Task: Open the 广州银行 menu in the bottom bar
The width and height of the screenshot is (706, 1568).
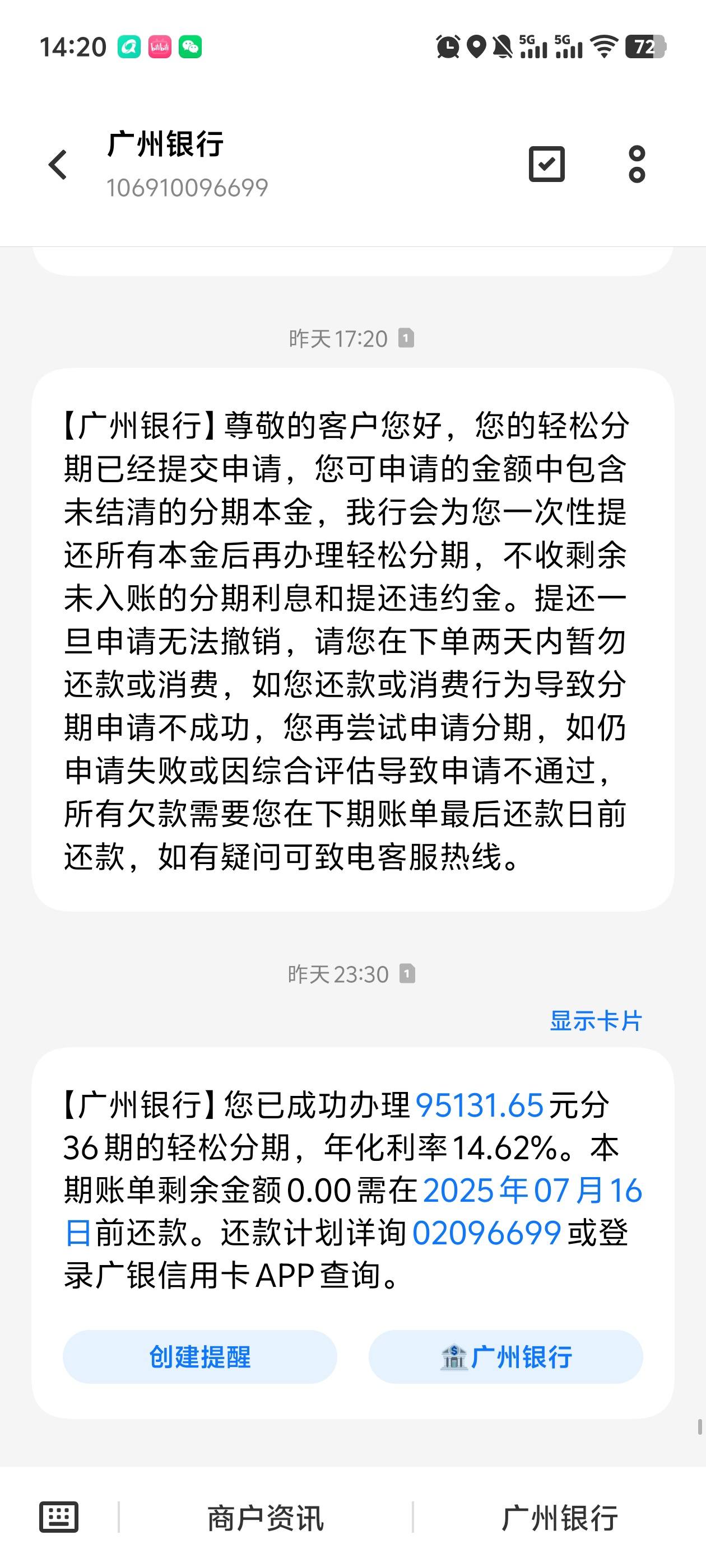Action: (x=559, y=1518)
